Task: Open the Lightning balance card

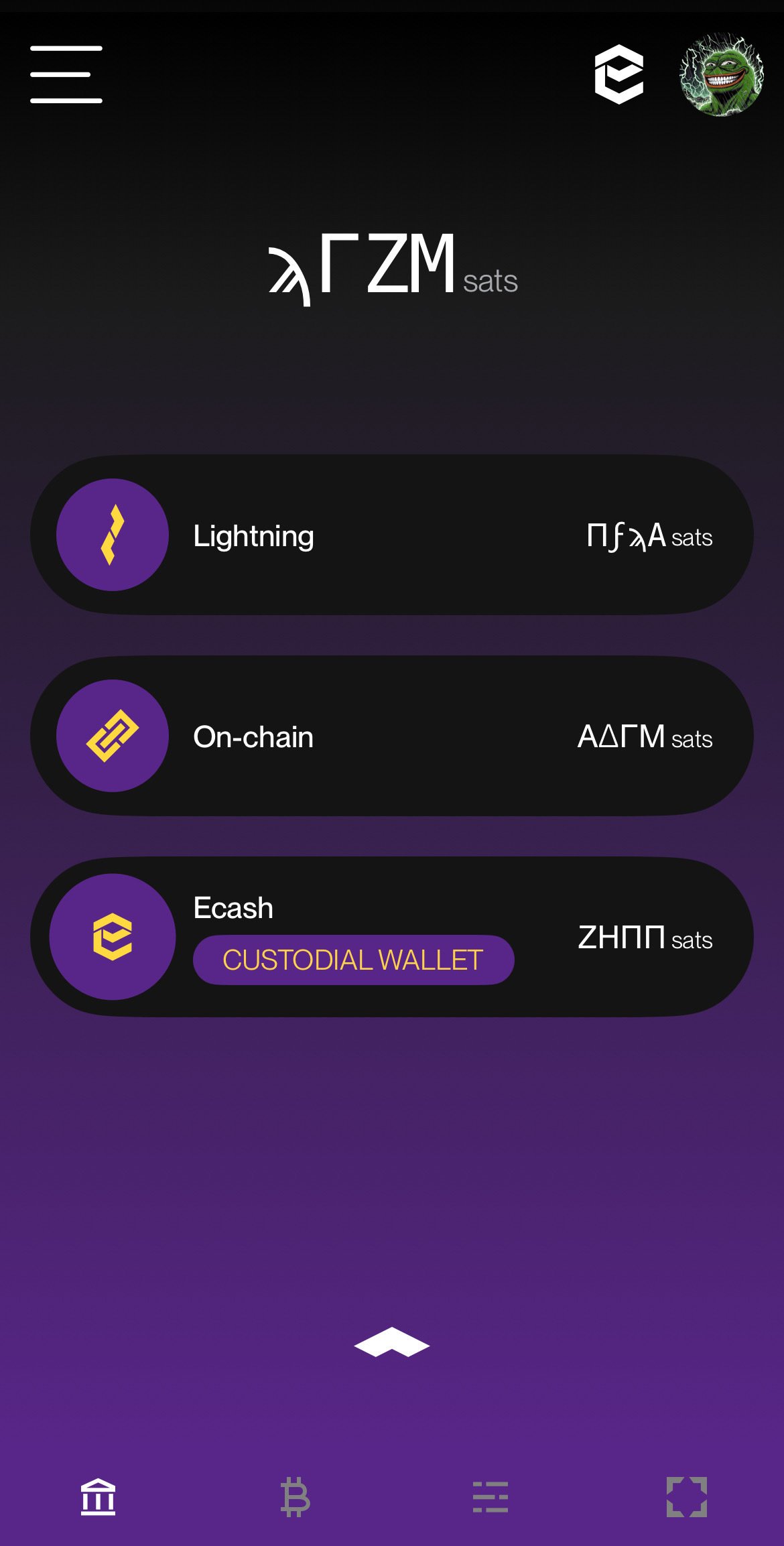Action: (392, 535)
